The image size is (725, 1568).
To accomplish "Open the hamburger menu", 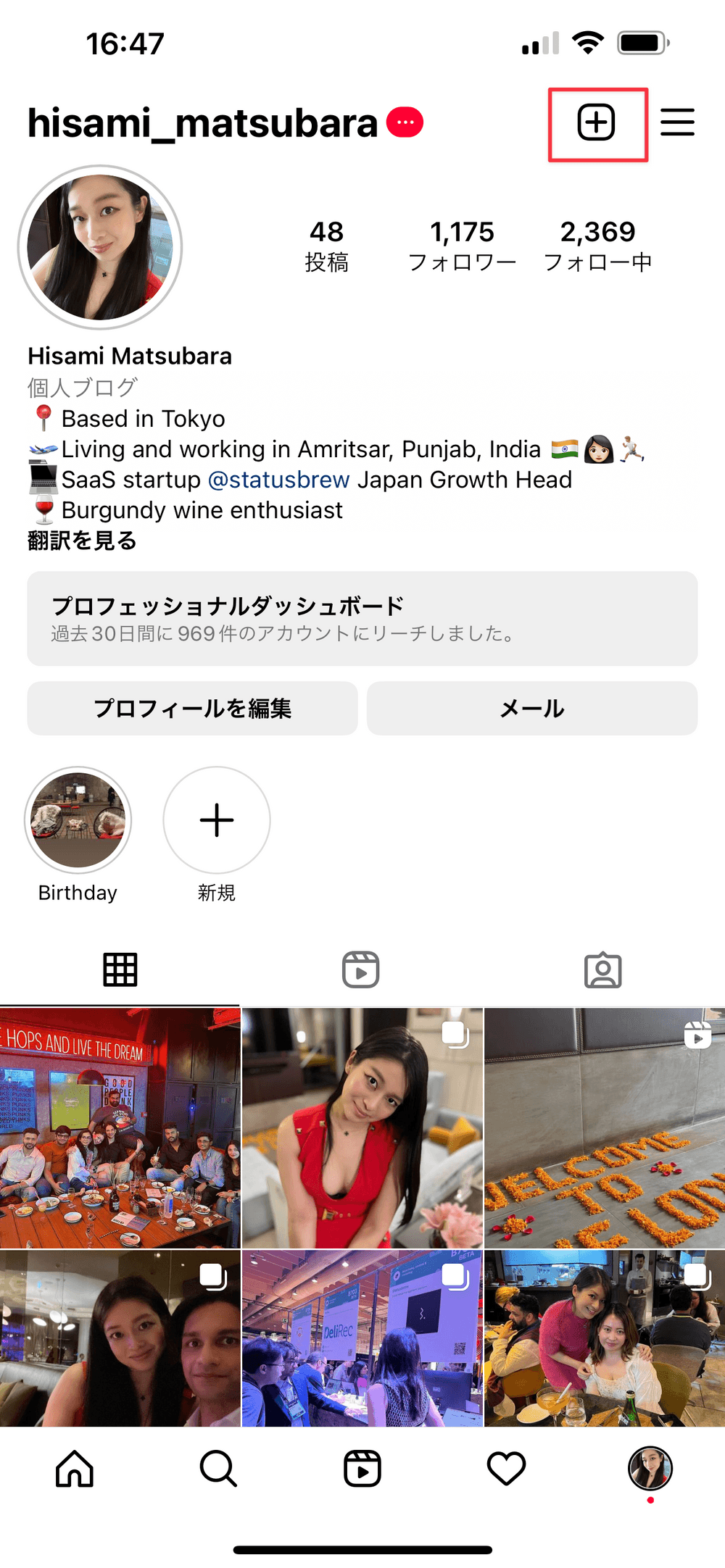I will (677, 122).
